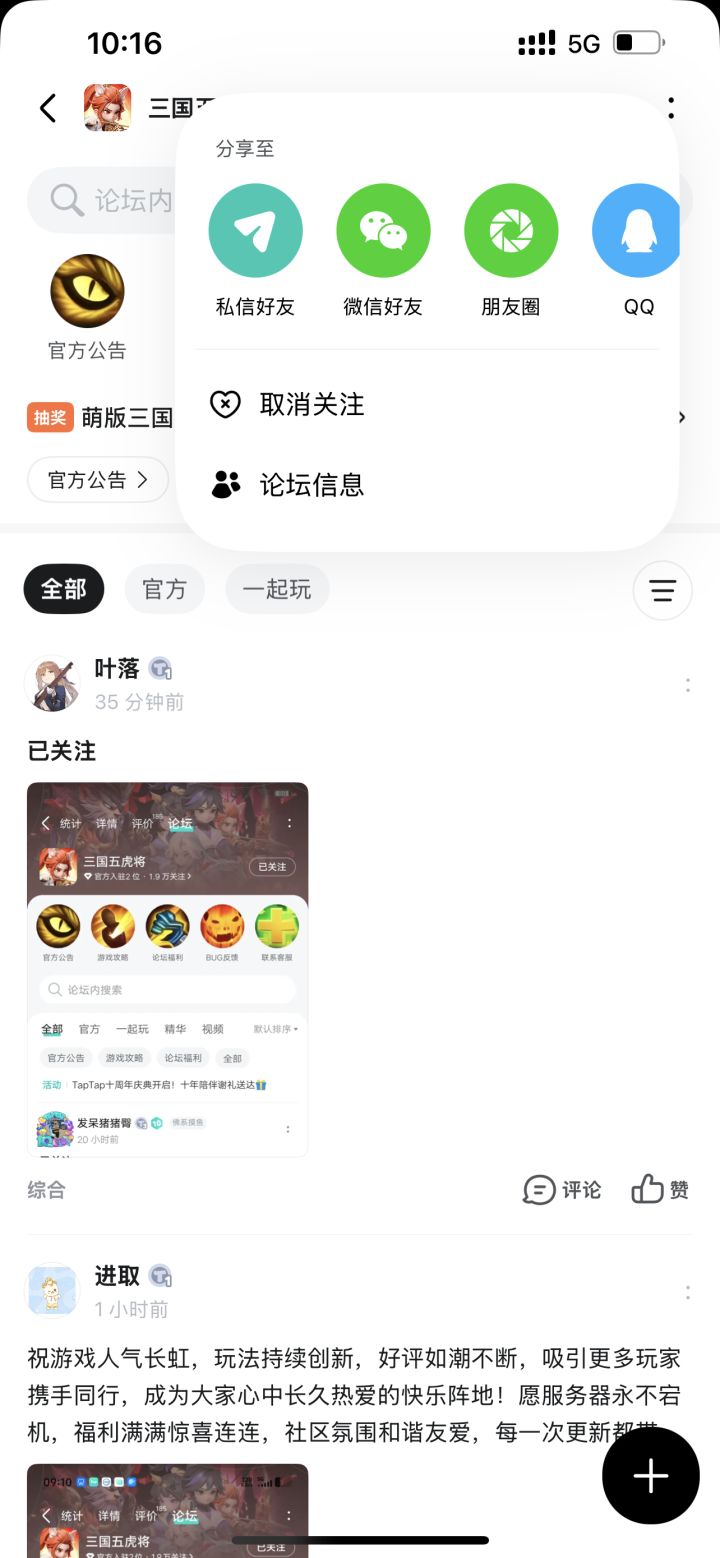Switch to the 一起玩 tab

277,589
